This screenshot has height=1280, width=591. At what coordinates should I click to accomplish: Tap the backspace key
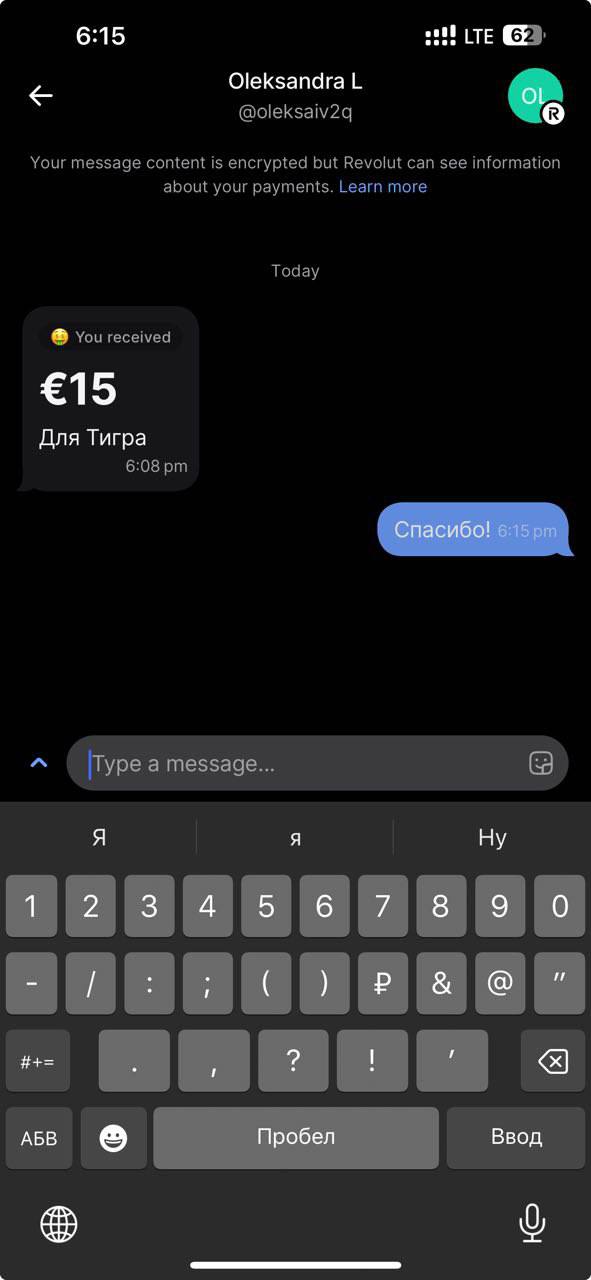click(553, 1061)
